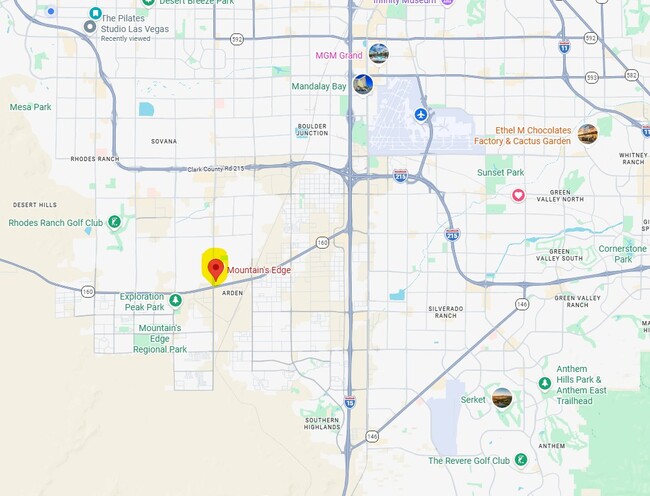Image resolution: width=650 pixels, height=496 pixels.
Task: Select the Mandalay Bay photo marker
Action: (x=363, y=85)
